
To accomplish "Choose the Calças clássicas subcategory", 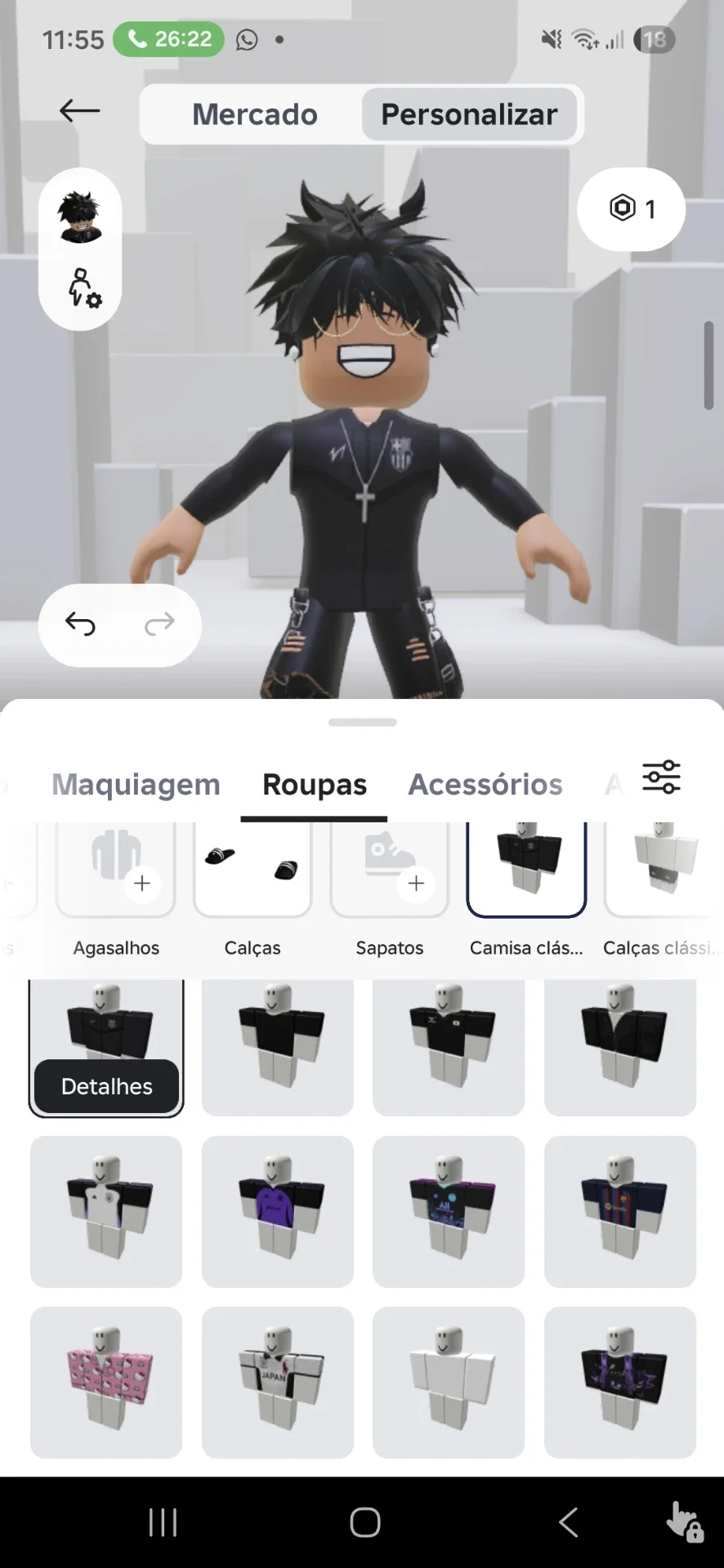I will click(x=664, y=890).
